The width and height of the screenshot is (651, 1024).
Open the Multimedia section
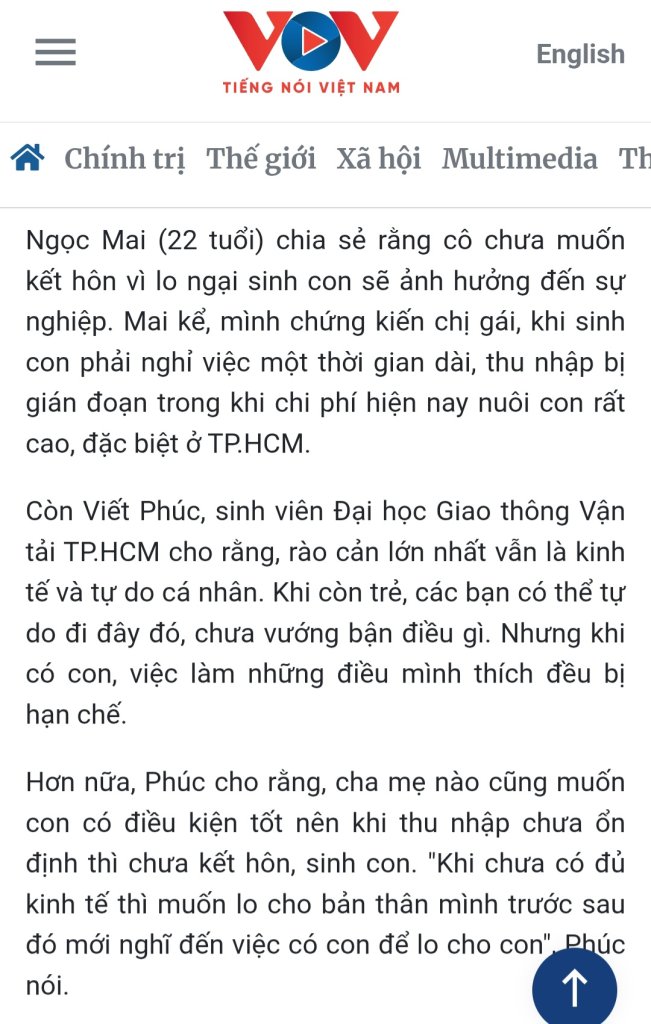pos(520,159)
